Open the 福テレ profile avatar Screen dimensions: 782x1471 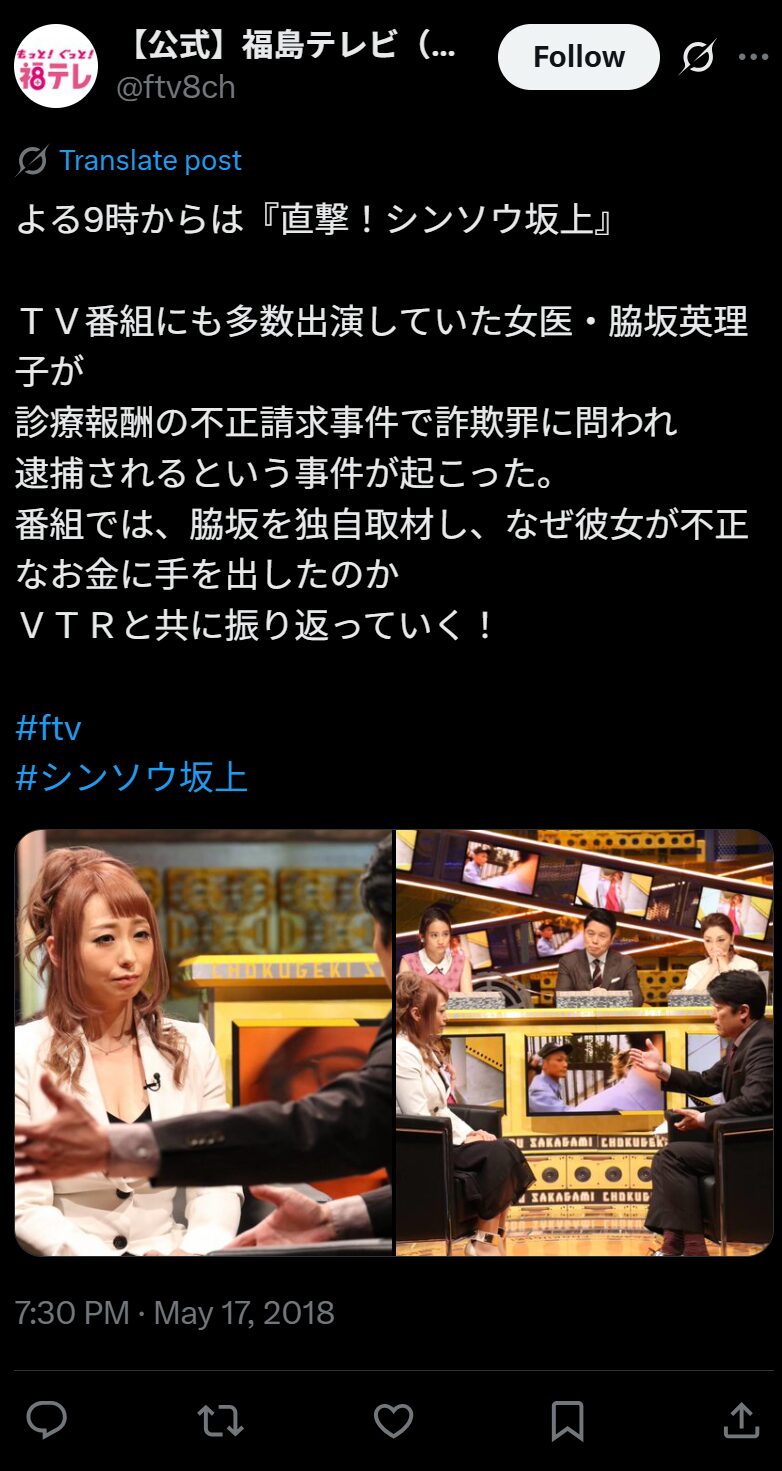[x=56, y=66]
